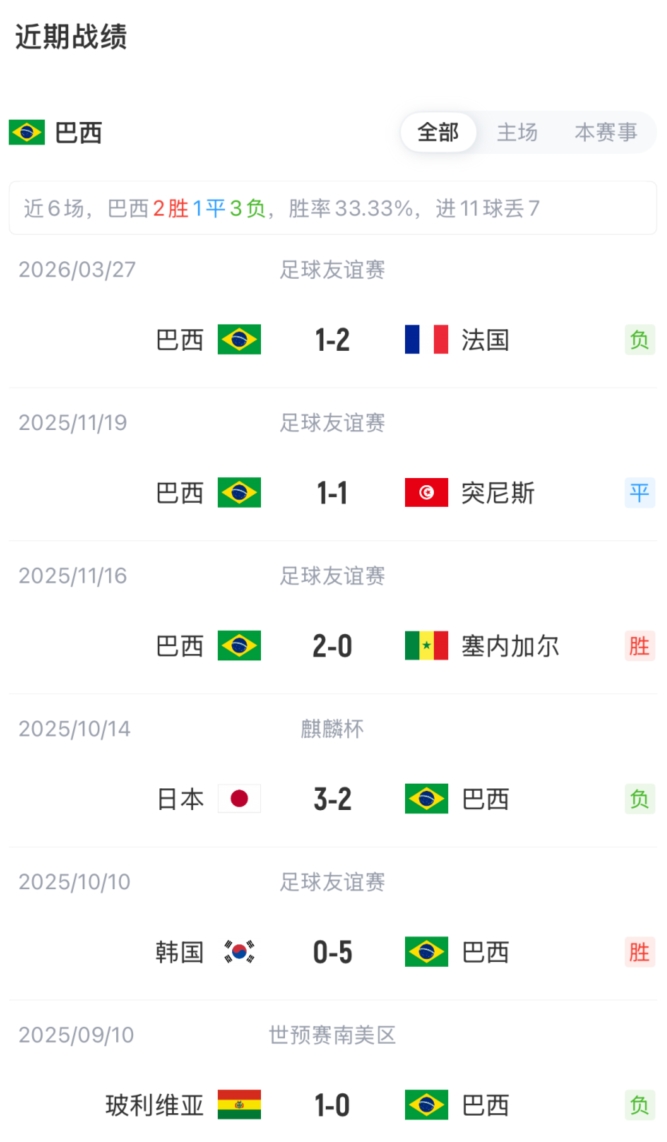Switch to the 主场 tab
The height and width of the screenshot is (1142, 667).
coord(517,133)
